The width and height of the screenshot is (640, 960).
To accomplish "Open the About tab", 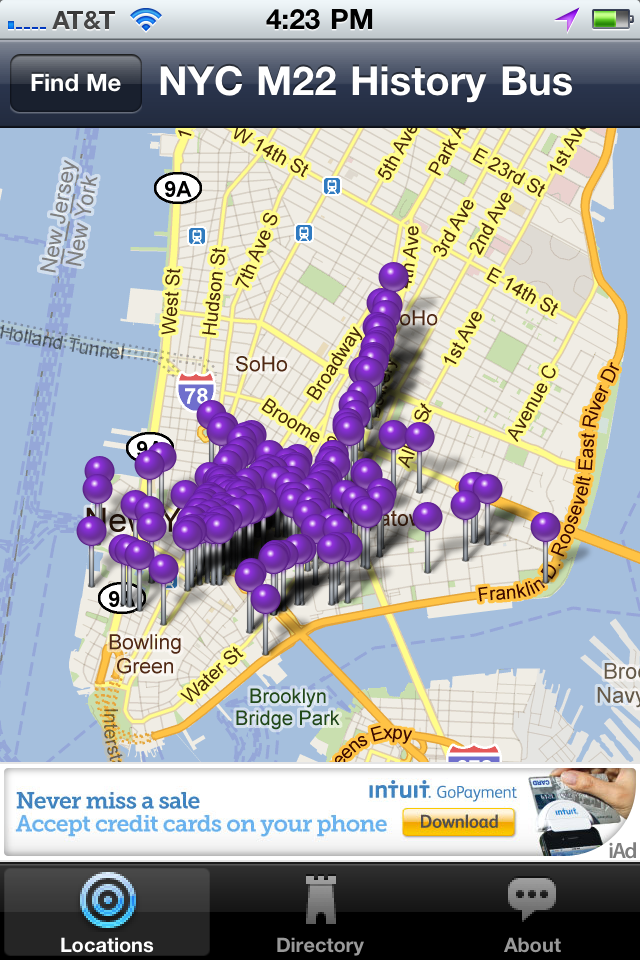I will (x=532, y=912).
